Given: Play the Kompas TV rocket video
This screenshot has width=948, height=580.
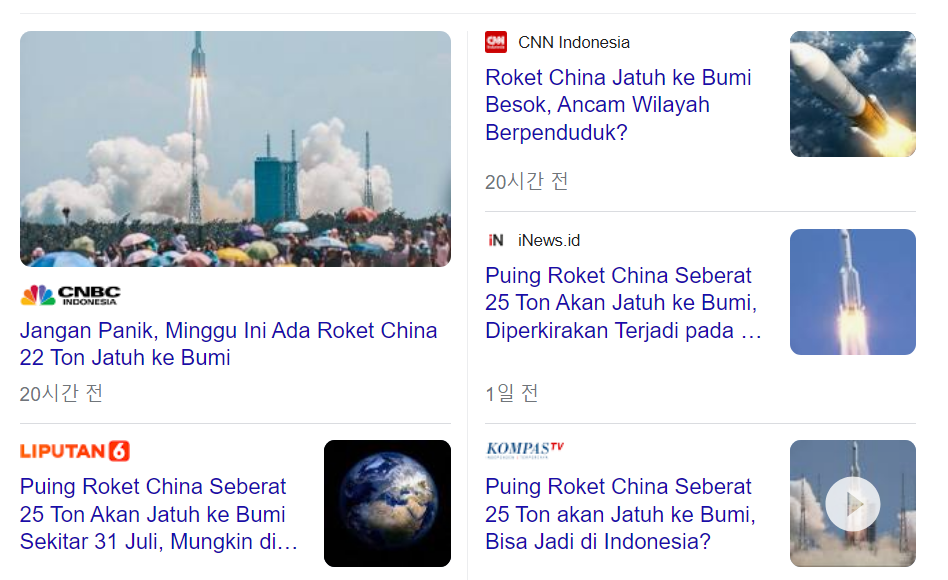Looking at the screenshot, I should 852,504.
